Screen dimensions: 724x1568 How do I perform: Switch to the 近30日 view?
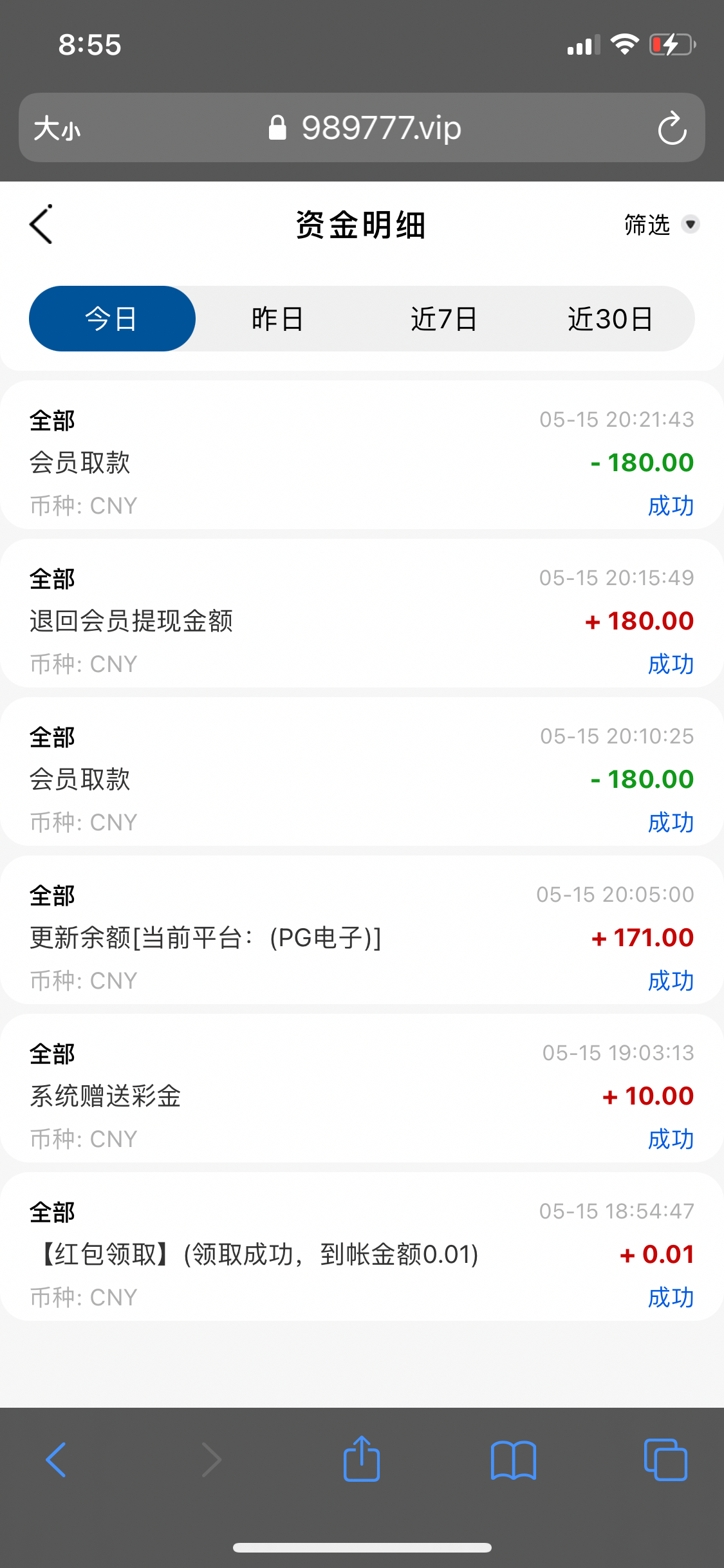(x=610, y=318)
